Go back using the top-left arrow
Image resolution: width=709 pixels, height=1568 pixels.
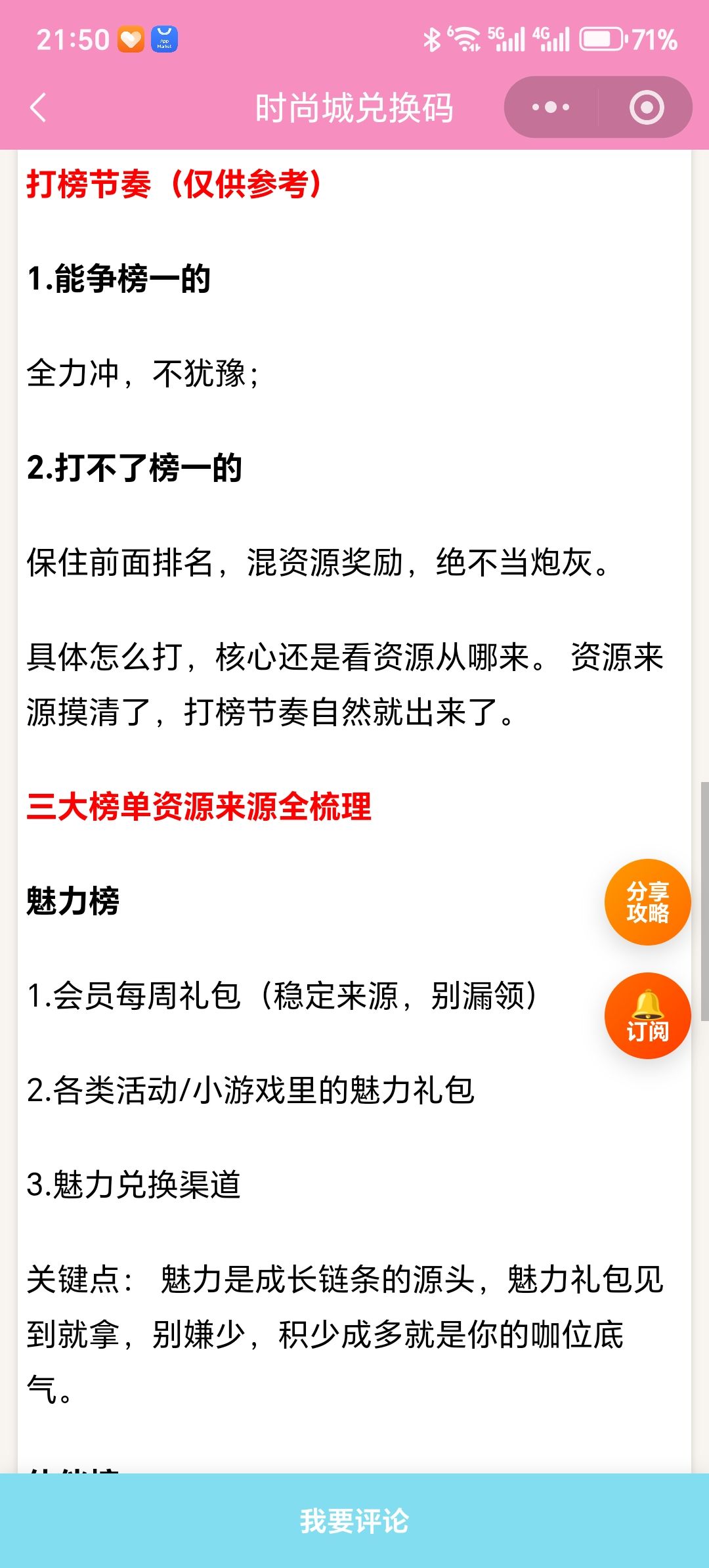[x=38, y=107]
